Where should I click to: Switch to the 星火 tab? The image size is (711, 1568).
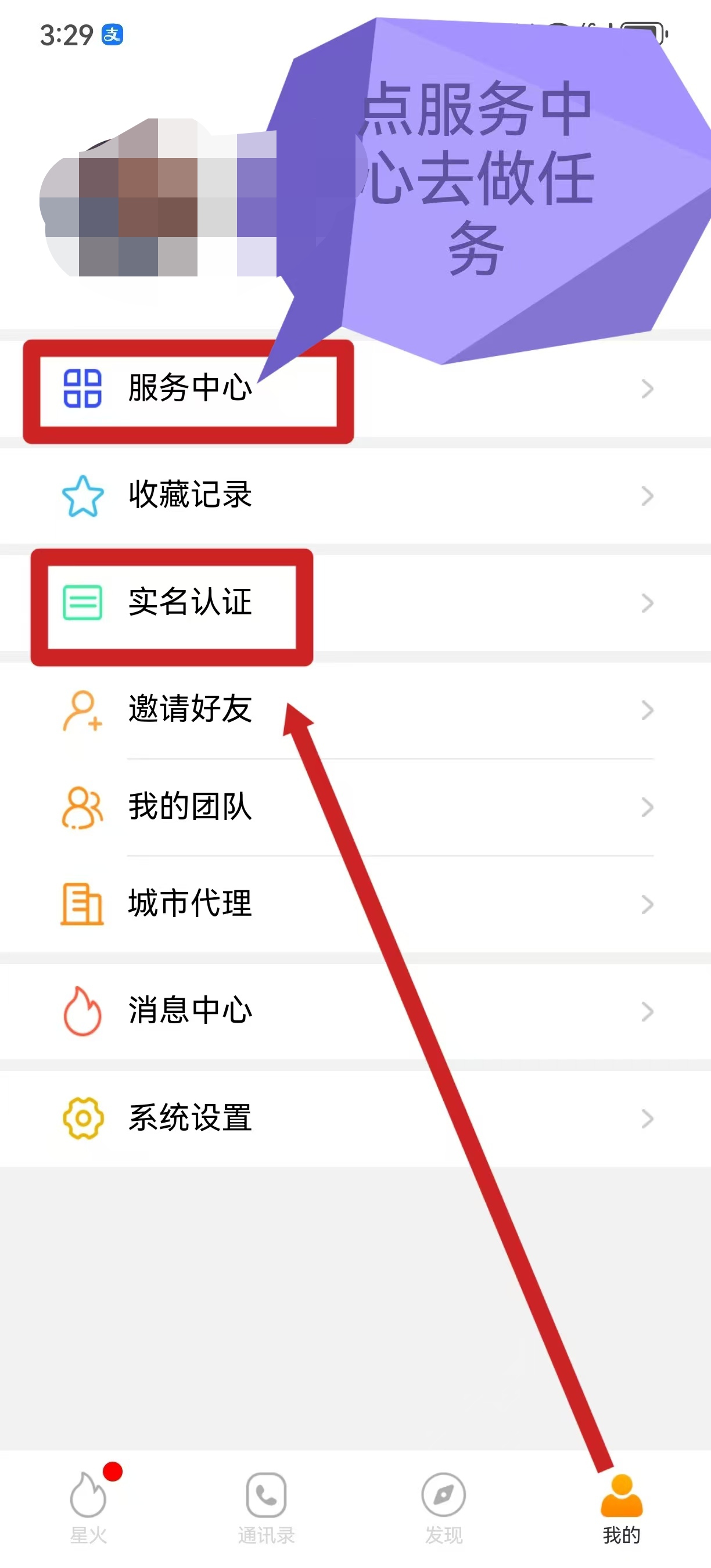coord(89,1507)
